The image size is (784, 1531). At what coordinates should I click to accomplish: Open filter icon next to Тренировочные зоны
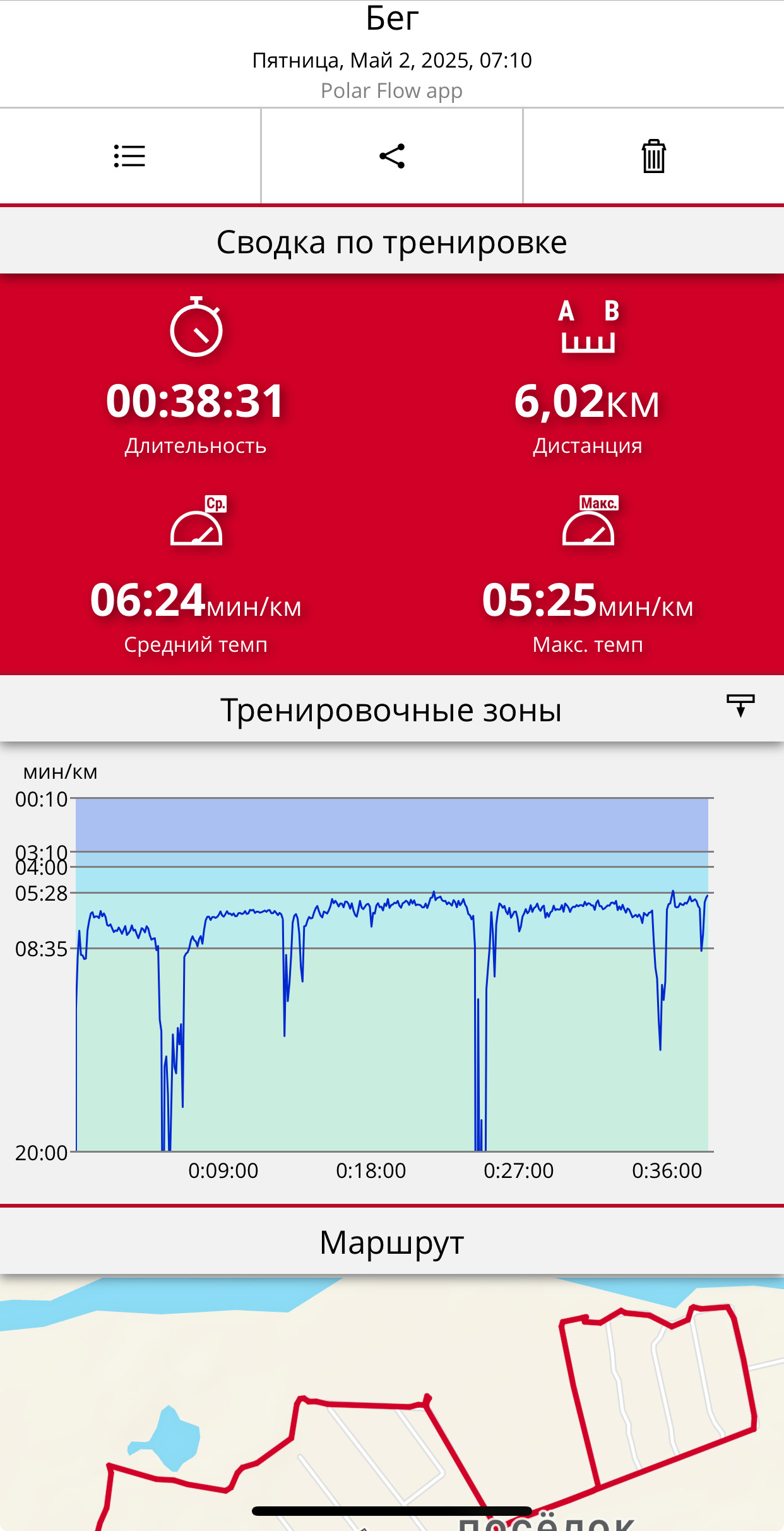point(740,705)
